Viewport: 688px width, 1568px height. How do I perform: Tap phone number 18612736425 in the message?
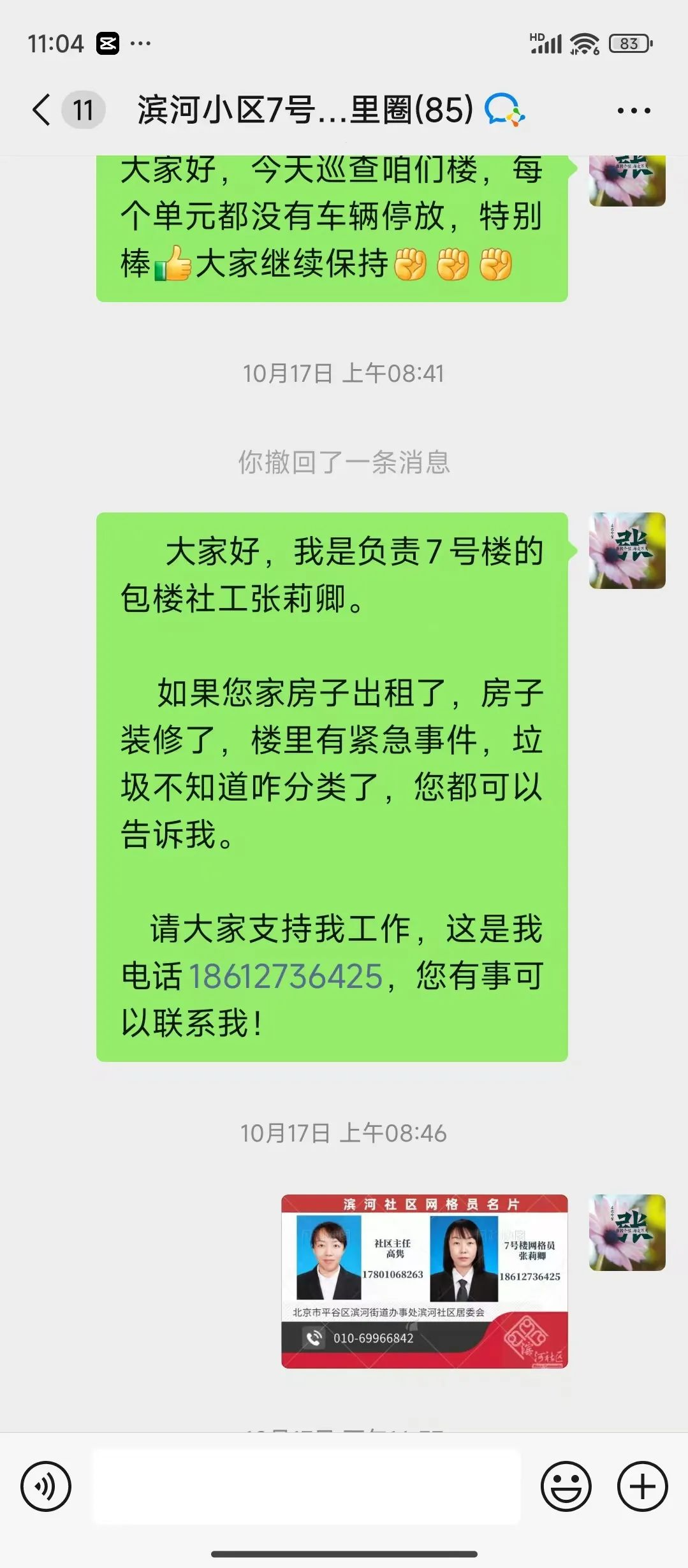coord(286,976)
